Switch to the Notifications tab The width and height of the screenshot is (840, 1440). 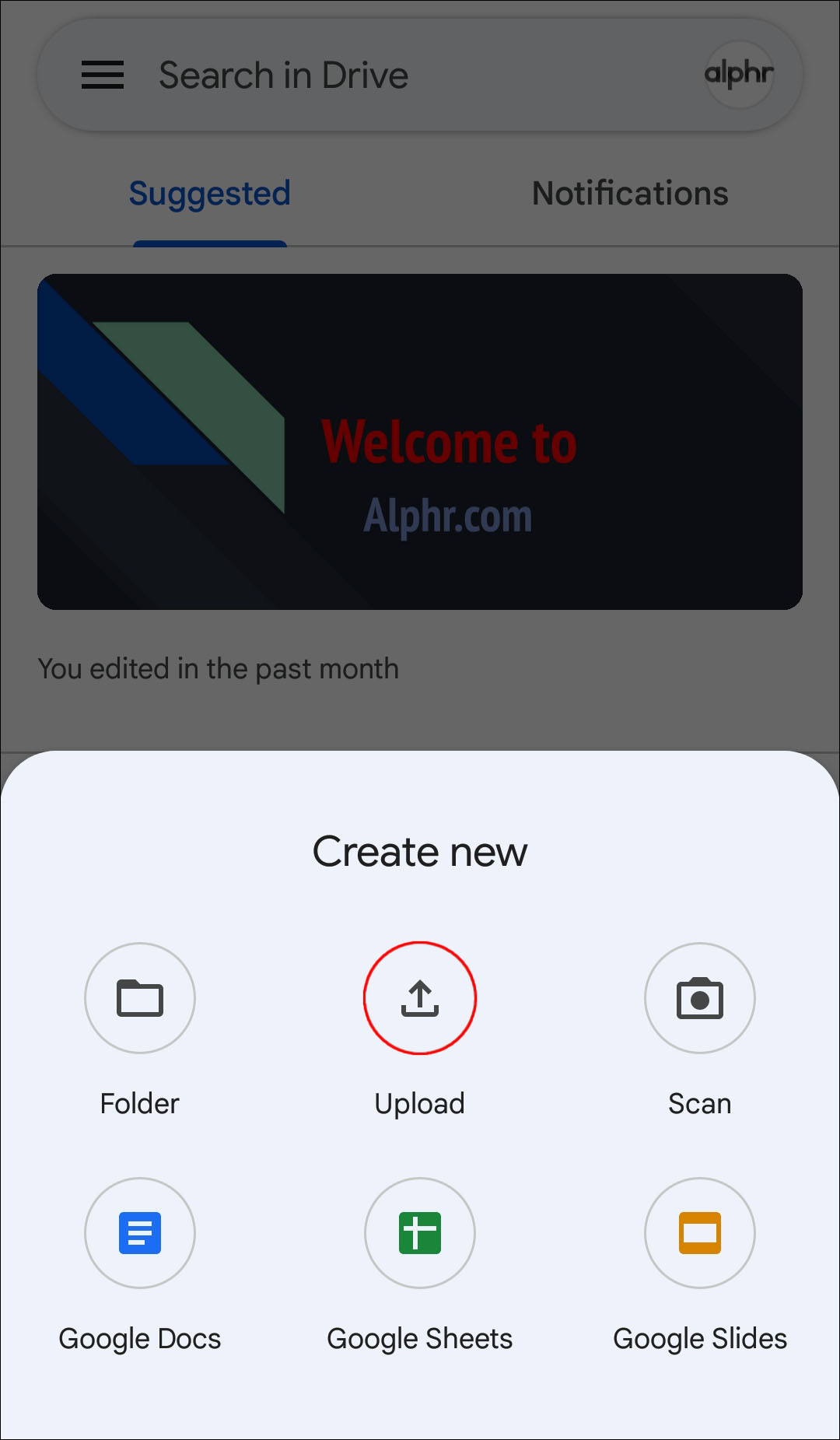pyautogui.click(x=630, y=194)
